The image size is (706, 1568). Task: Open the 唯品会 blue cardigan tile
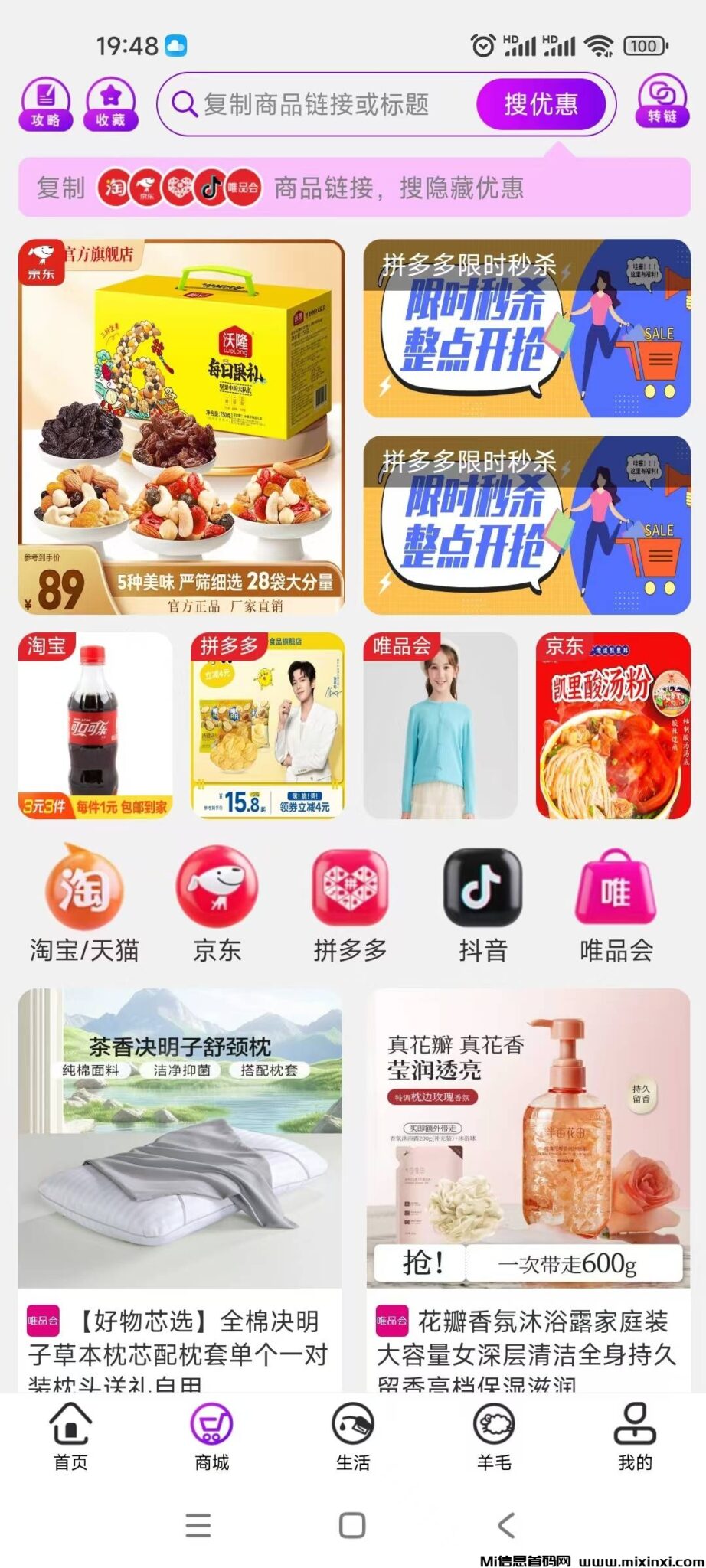(x=440, y=725)
